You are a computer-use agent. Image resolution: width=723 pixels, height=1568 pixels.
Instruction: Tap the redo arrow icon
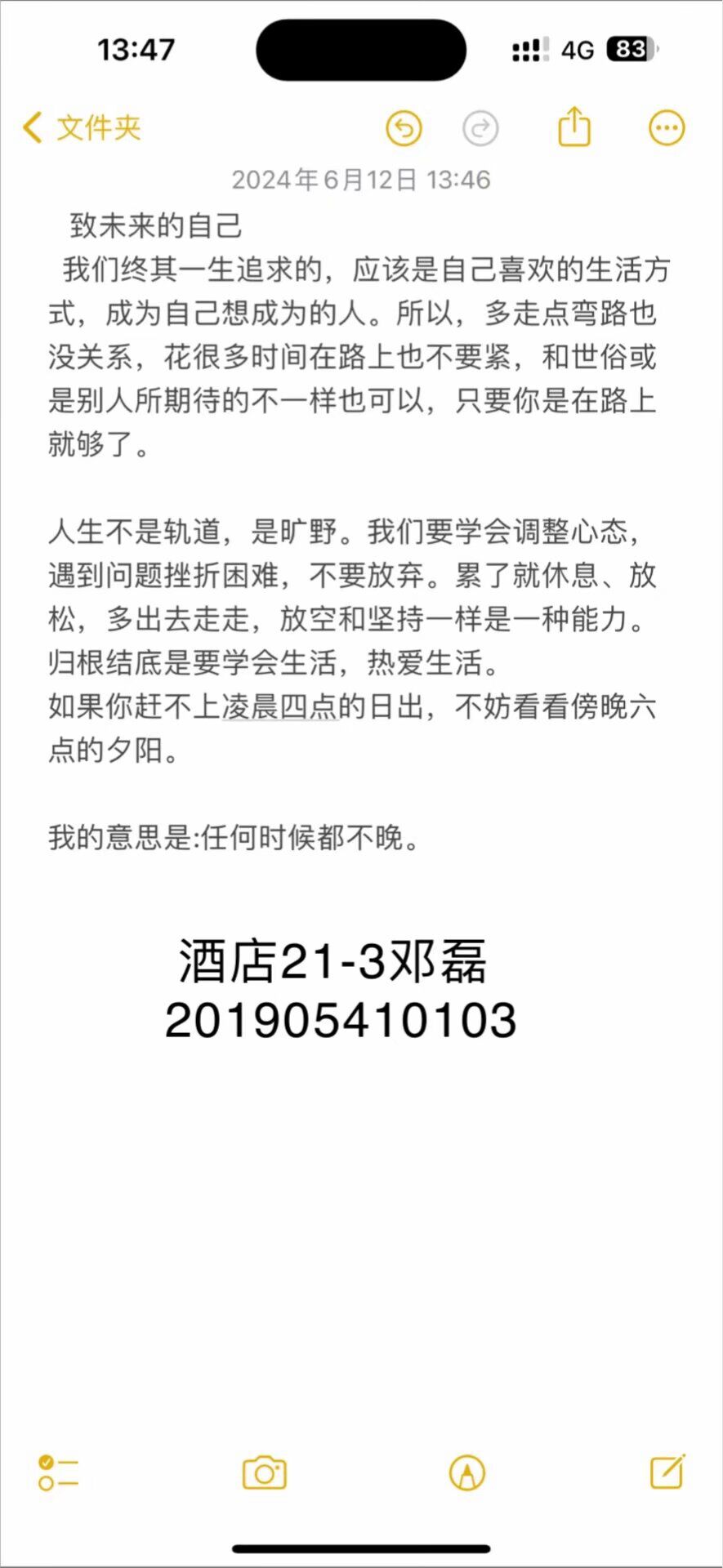click(x=480, y=128)
